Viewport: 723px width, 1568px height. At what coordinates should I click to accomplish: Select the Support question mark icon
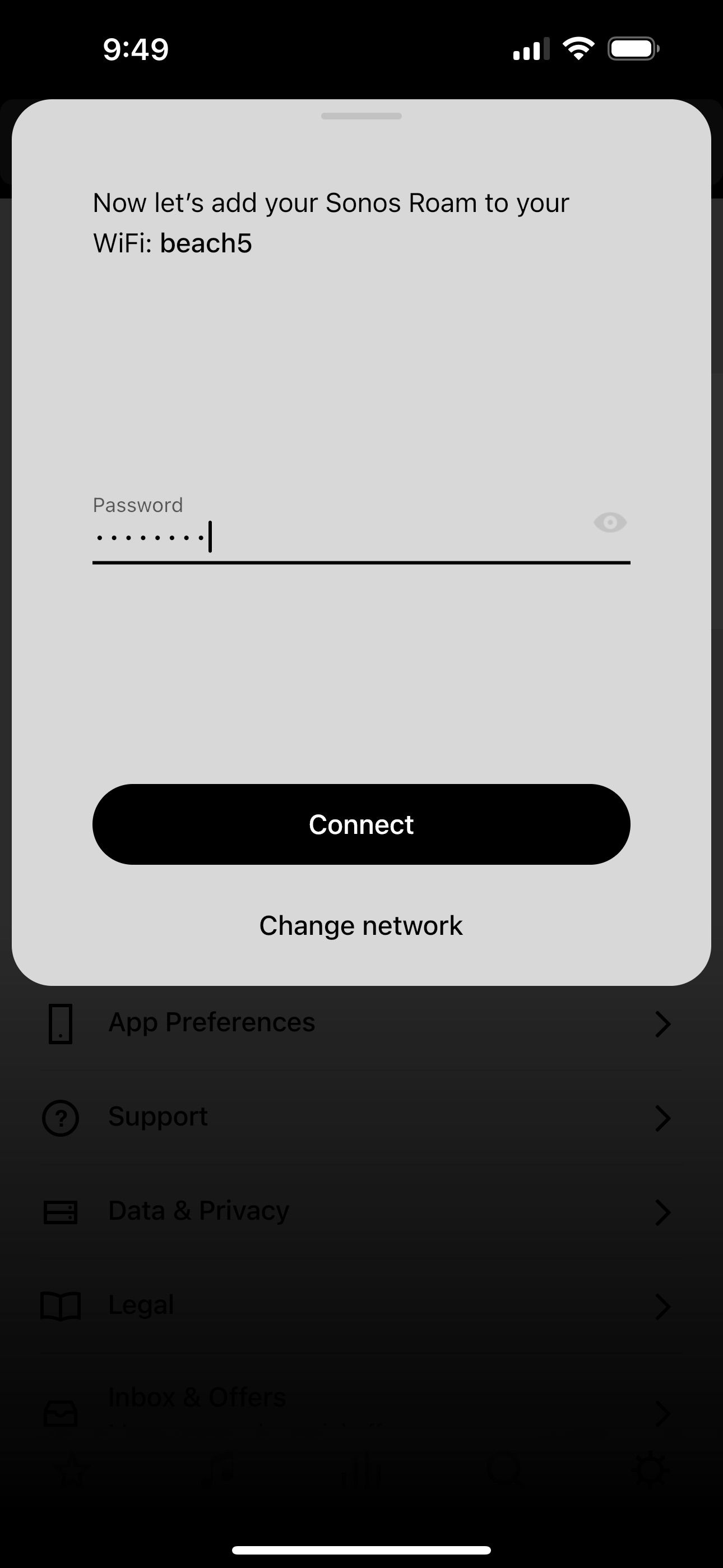tap(62, 1118)
